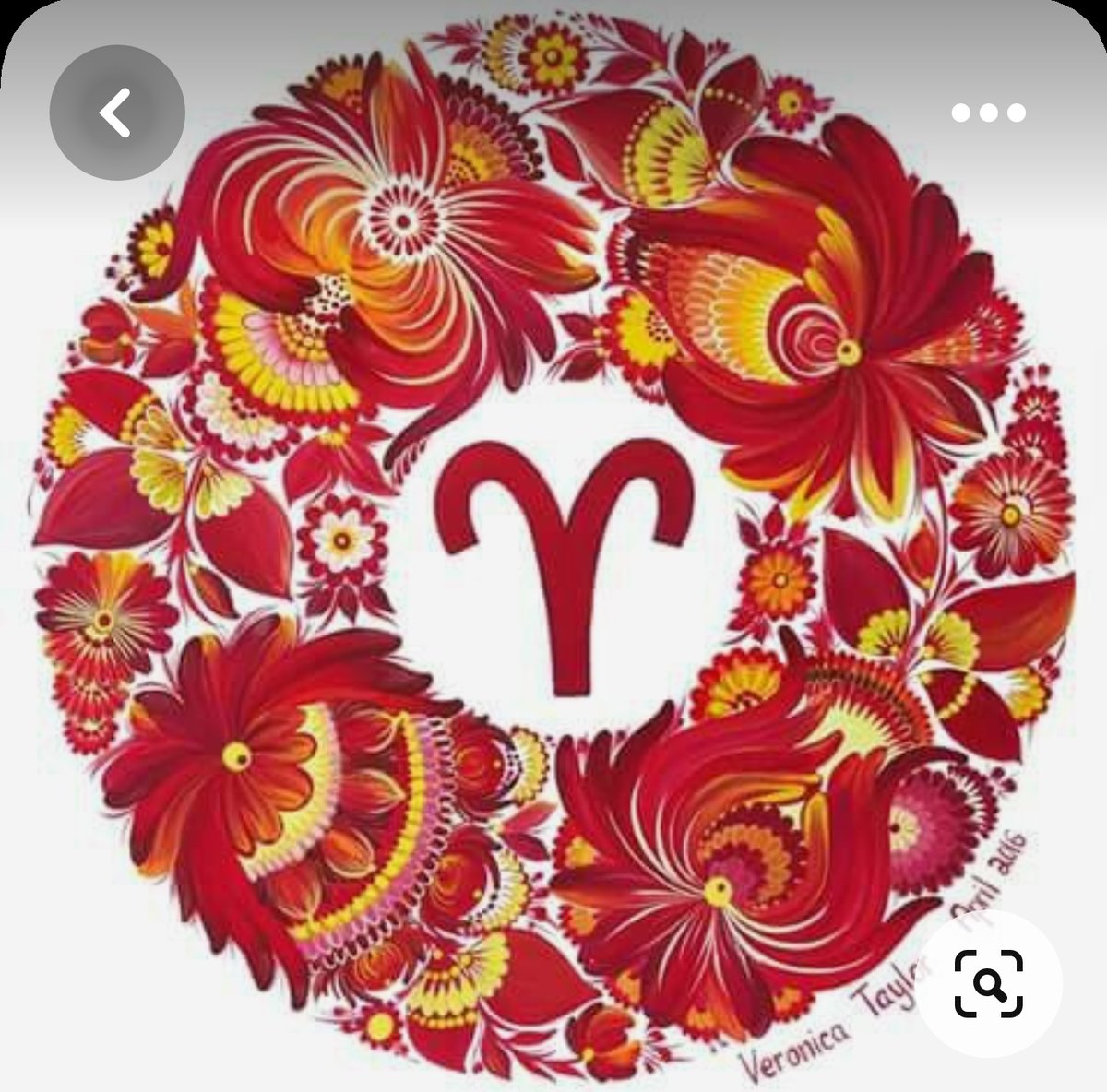
Task: Go back using the arrow button
Action: point(116,113)
